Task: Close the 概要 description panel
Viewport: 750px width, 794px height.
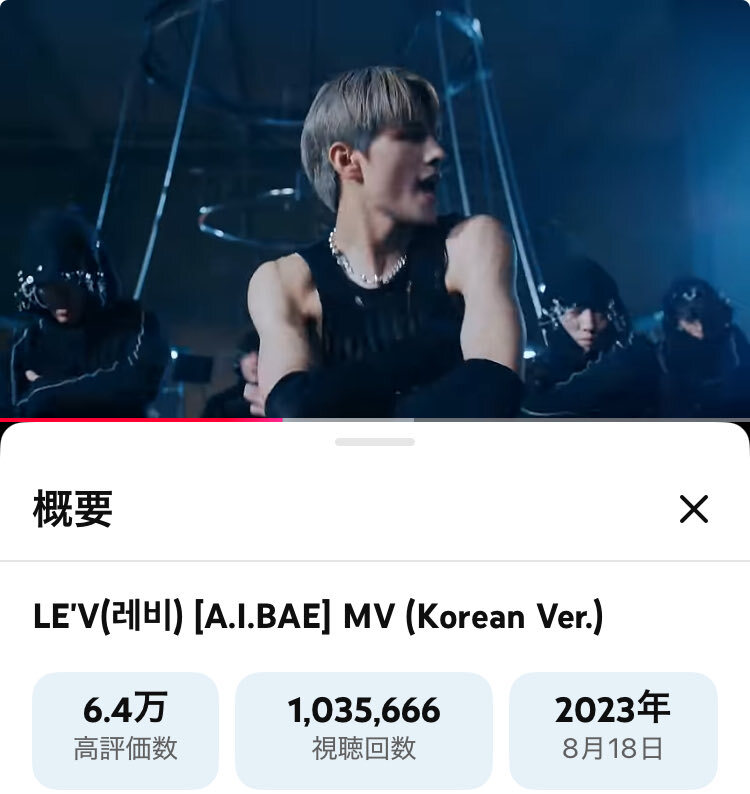Action: [693, 509]
